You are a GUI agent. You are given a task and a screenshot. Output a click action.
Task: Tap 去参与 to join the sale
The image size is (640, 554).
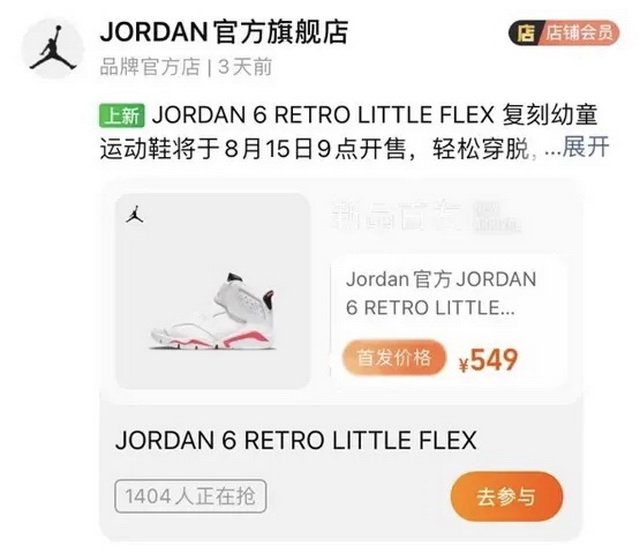tap(507, 497)
